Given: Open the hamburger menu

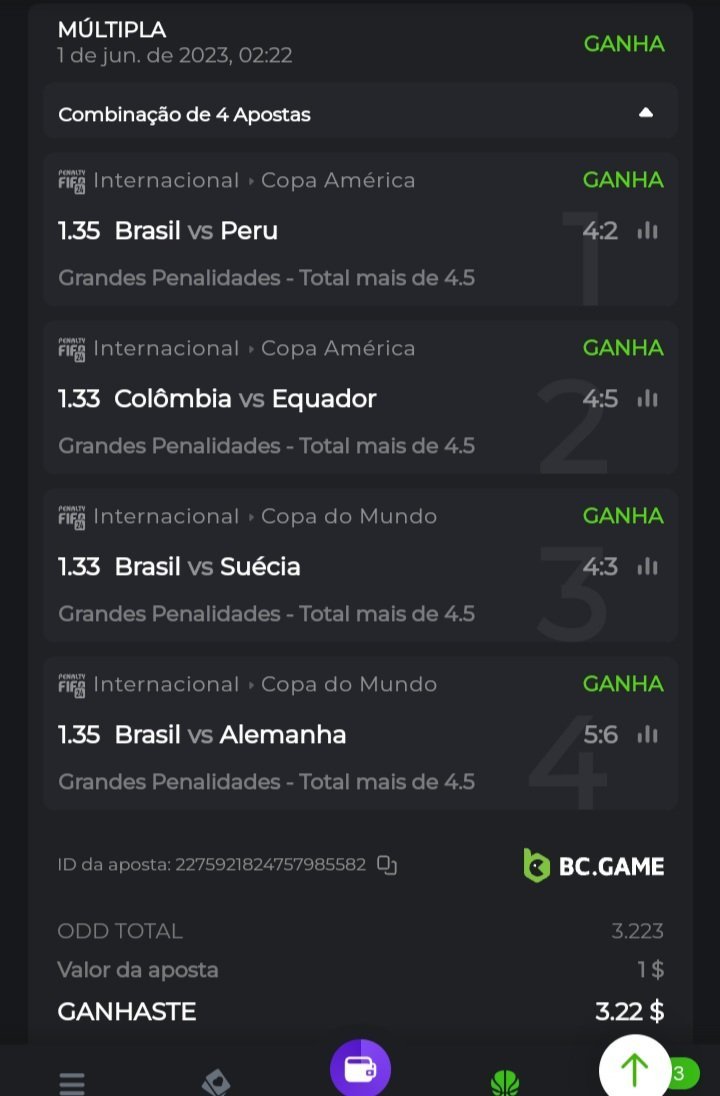Looking at the screenshot, I should tap(72, 1082).
